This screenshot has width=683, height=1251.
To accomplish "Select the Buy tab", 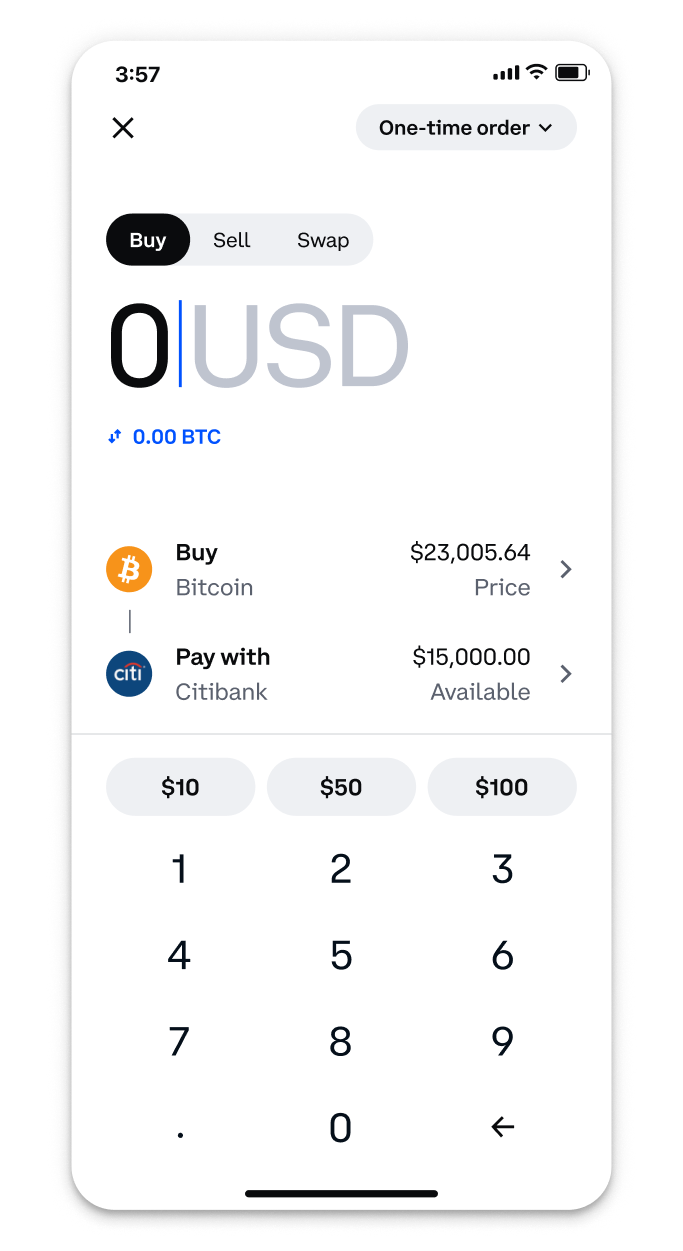I will (148, 240).
